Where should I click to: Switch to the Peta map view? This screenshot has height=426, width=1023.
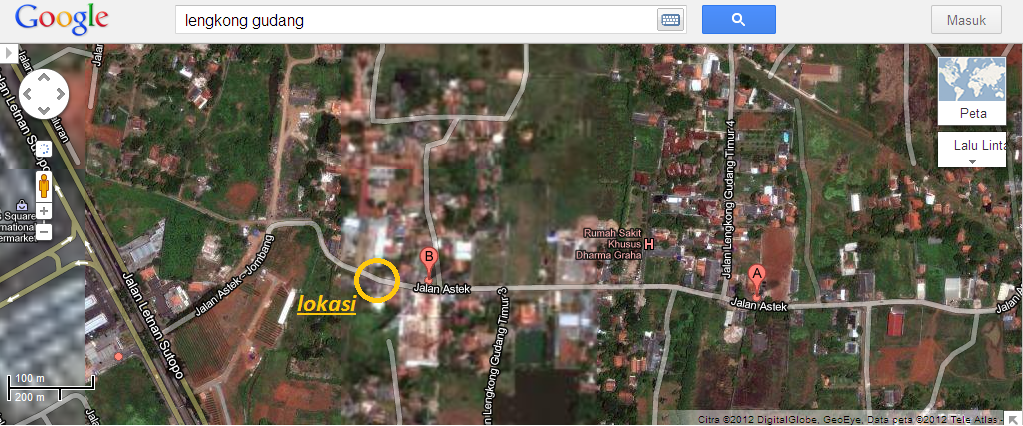tap(972, 91)
